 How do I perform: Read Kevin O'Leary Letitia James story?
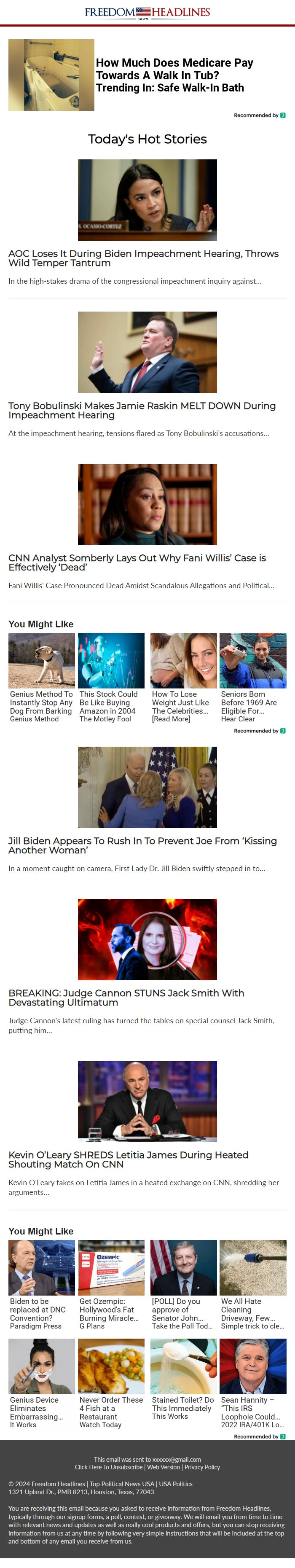[128, 1159]
